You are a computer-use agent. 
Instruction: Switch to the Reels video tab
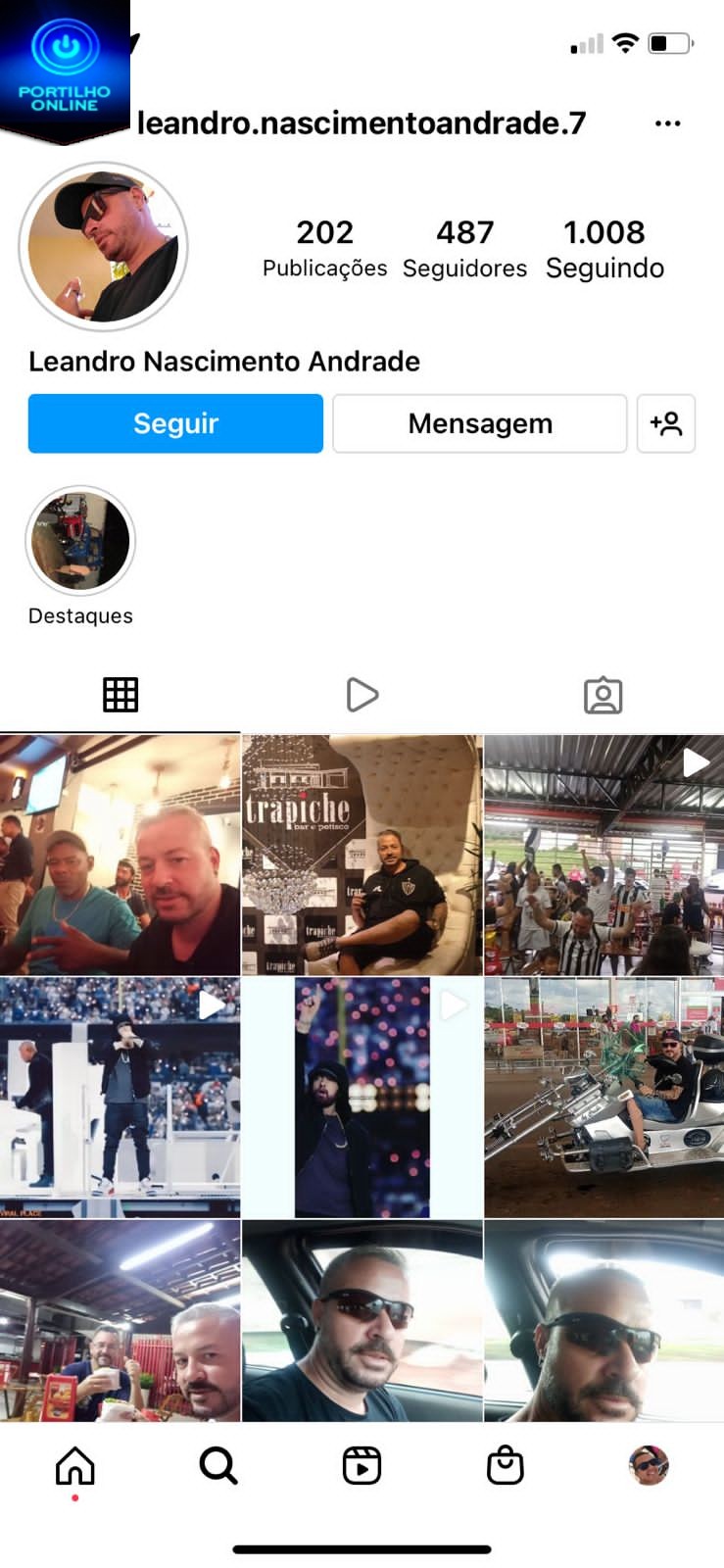click(x=362, y=695)
